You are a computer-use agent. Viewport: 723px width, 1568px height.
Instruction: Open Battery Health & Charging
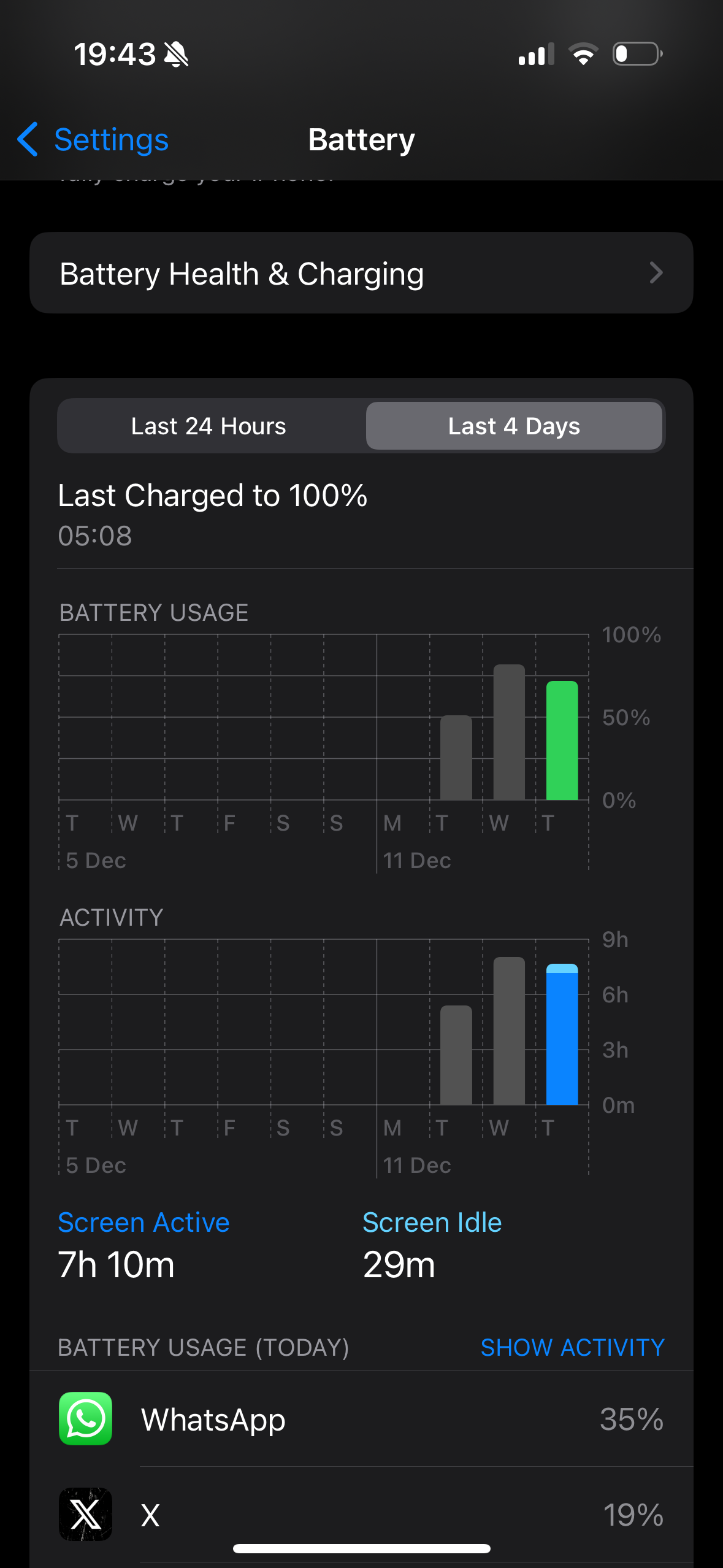pos(361,273)
